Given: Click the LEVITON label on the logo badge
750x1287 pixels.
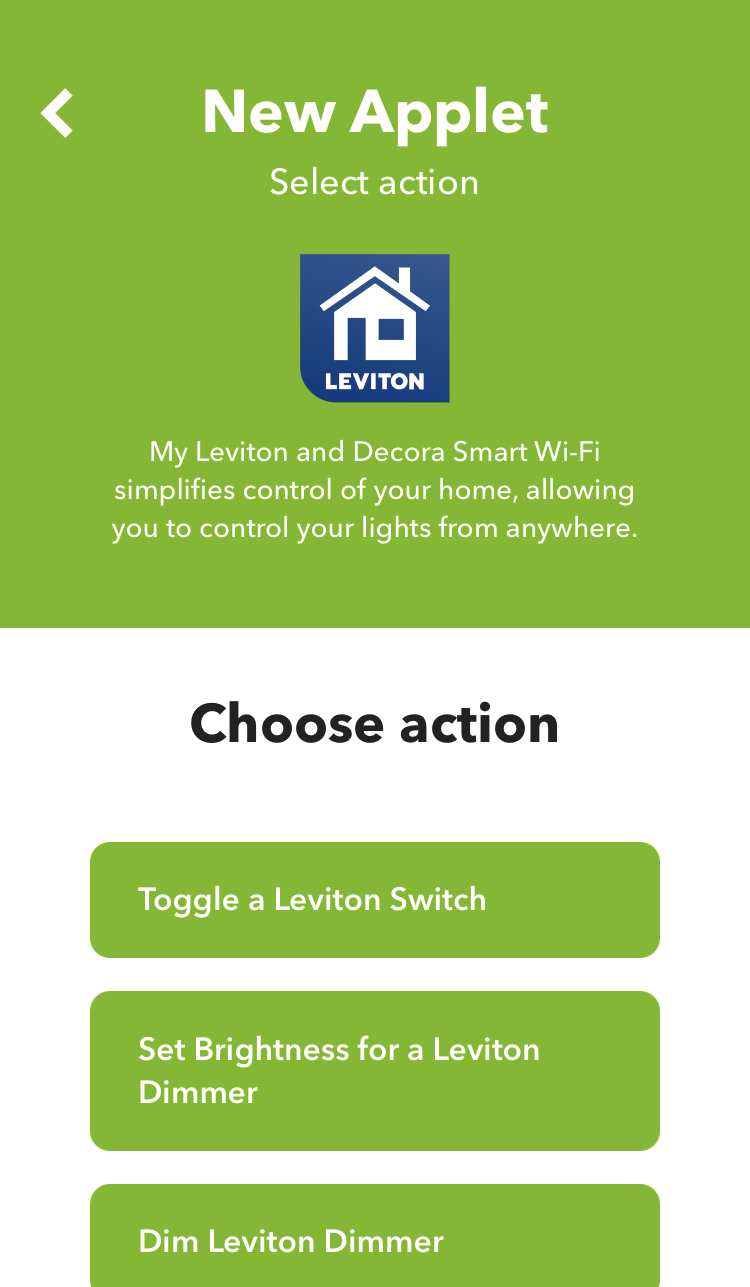Looking at the screenshot, I should pos(374,381).
